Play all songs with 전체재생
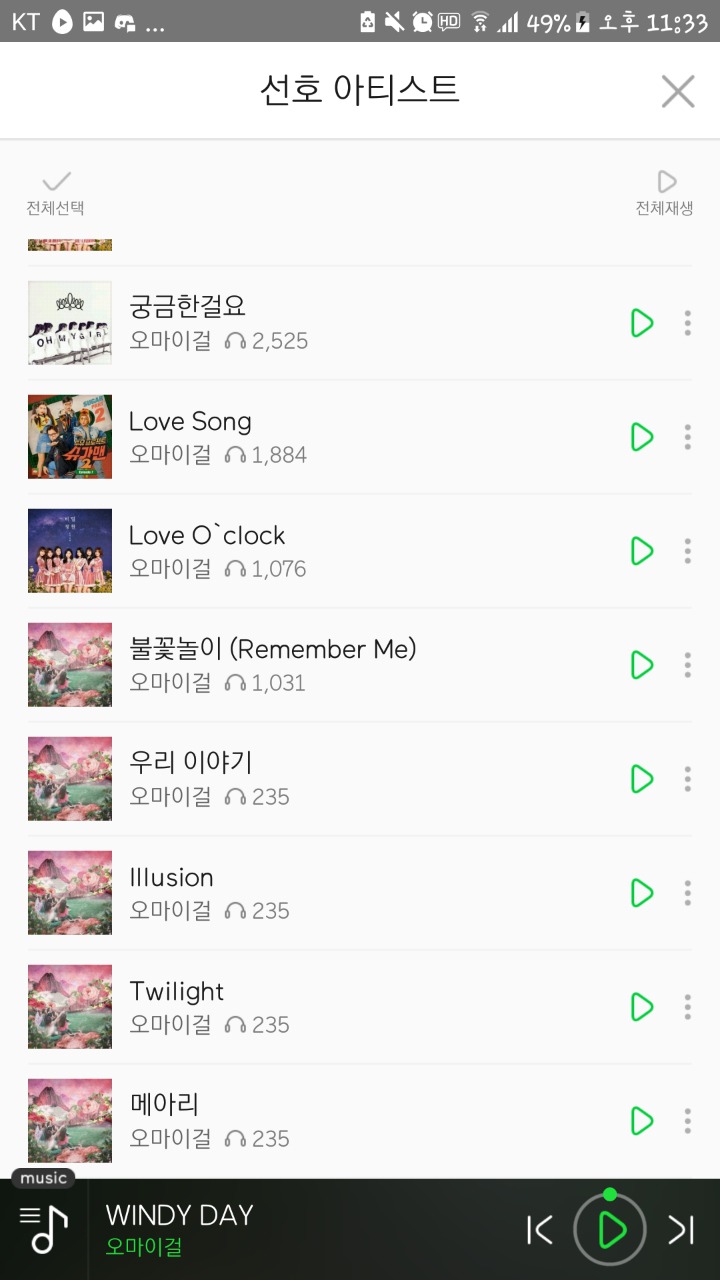 coord(665,193)
